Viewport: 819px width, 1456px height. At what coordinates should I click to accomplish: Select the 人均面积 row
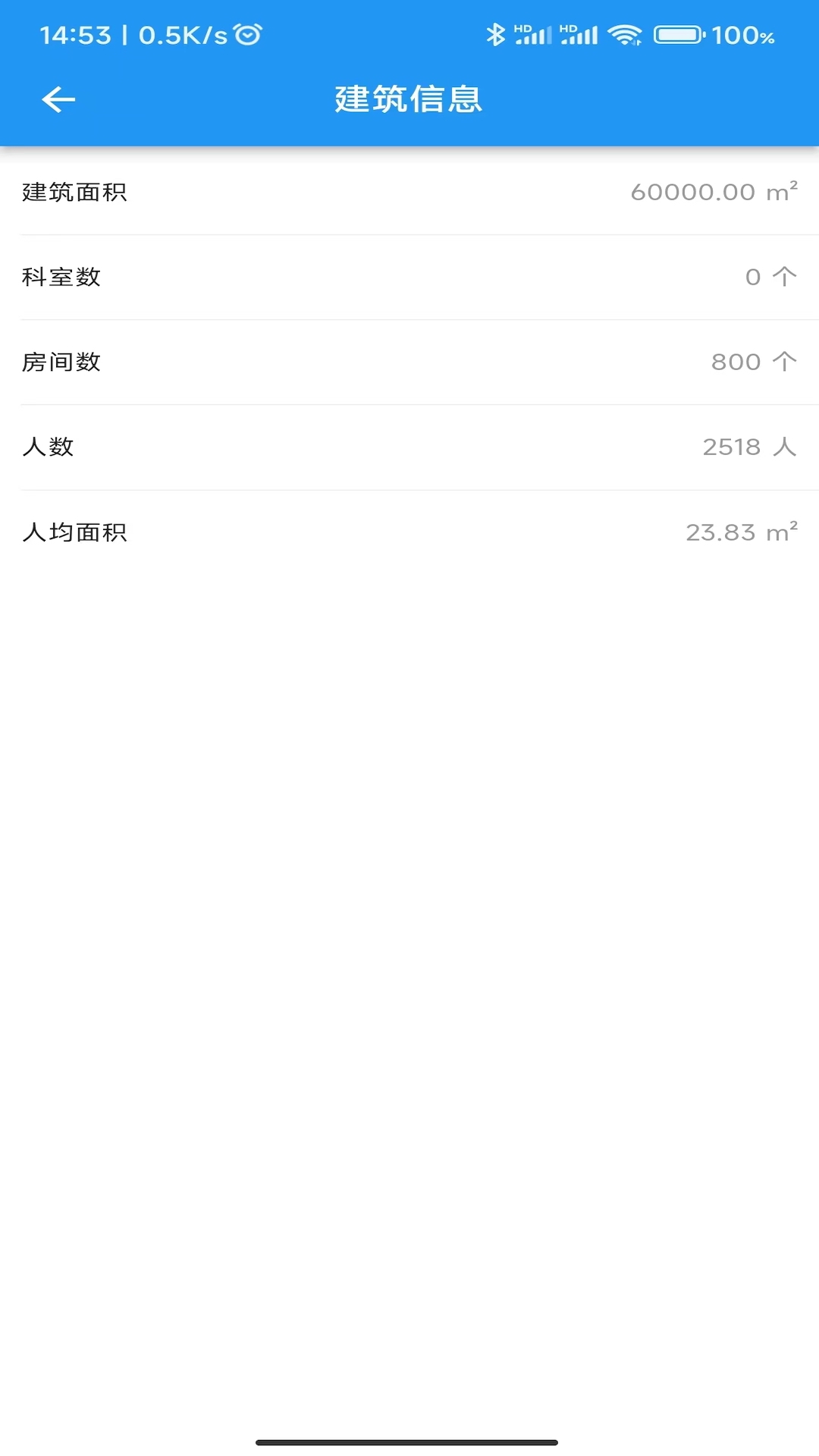pos(409,532)
